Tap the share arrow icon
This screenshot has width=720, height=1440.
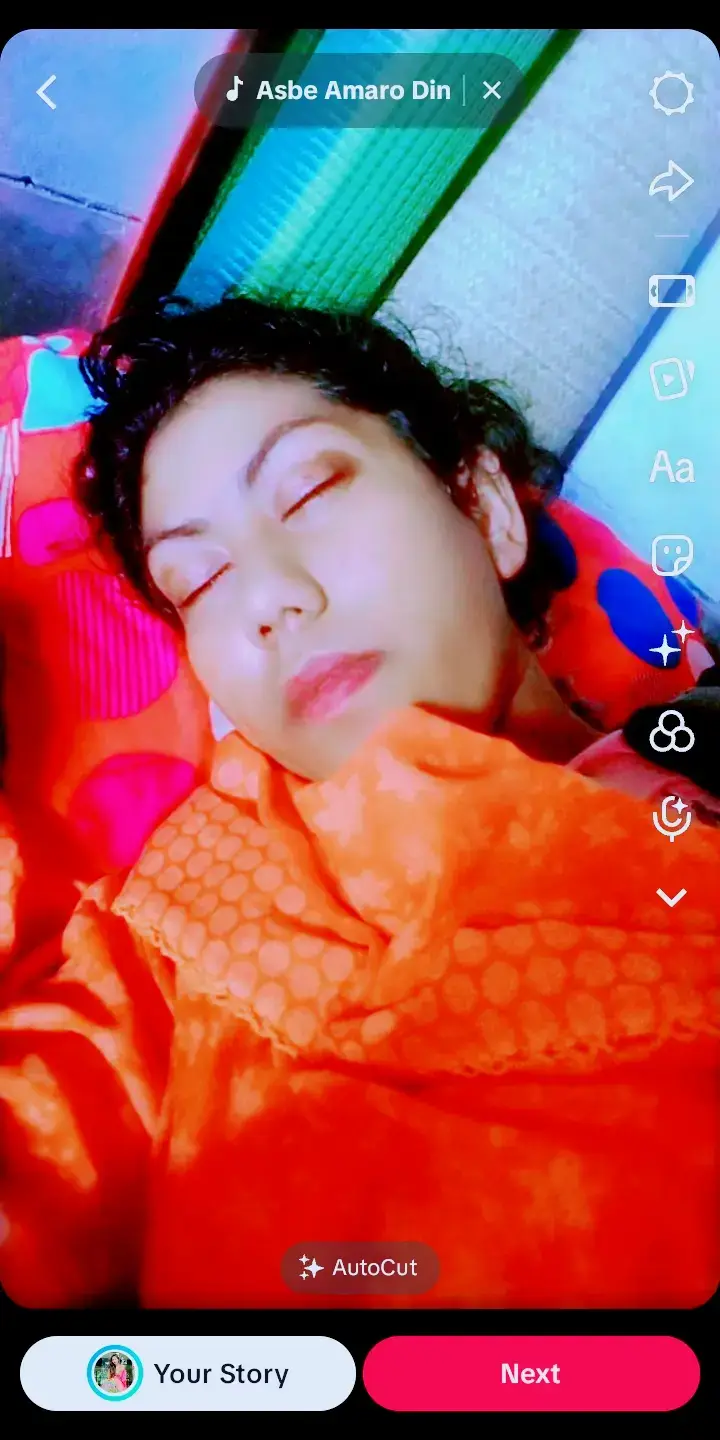click(671, 182)
